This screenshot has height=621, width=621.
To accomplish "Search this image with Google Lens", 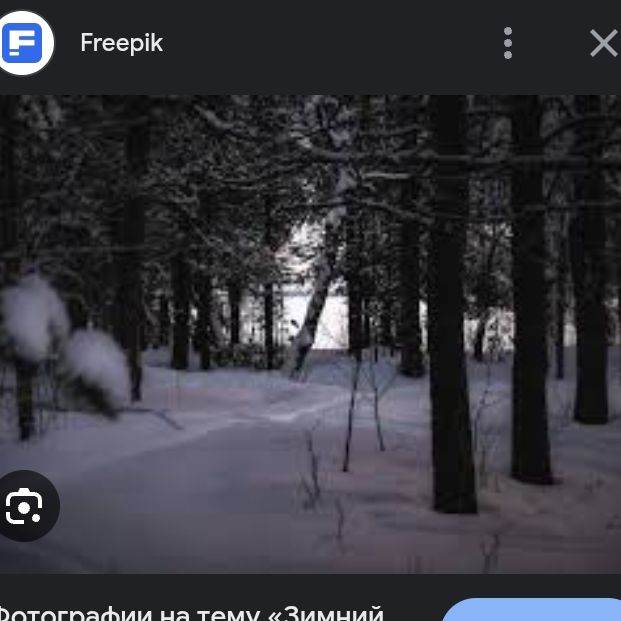I will pyautogui.click(x=25, y=507).
